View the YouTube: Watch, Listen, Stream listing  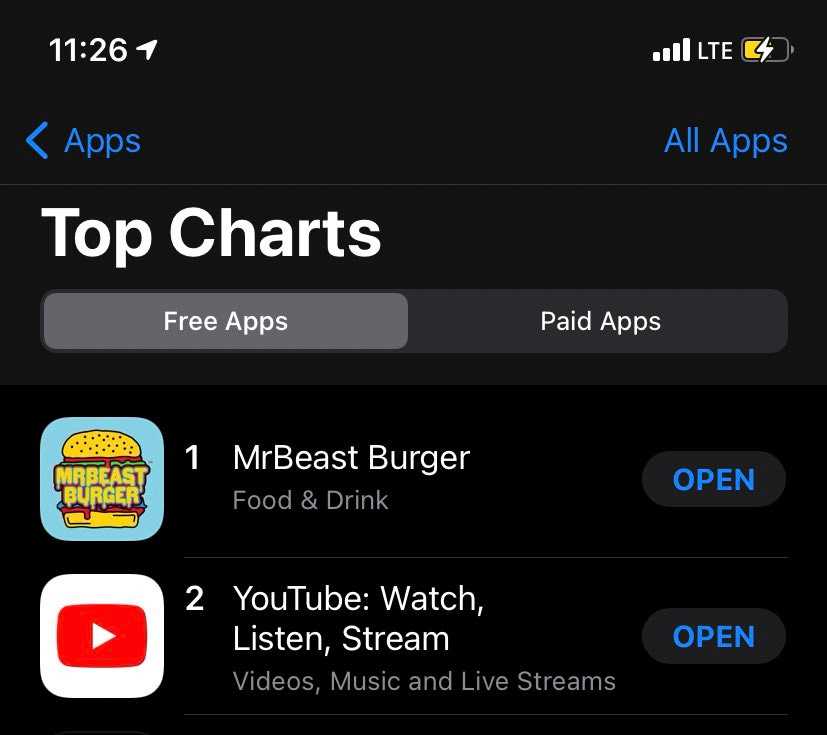pyautogui.click(x=357, y=618)
